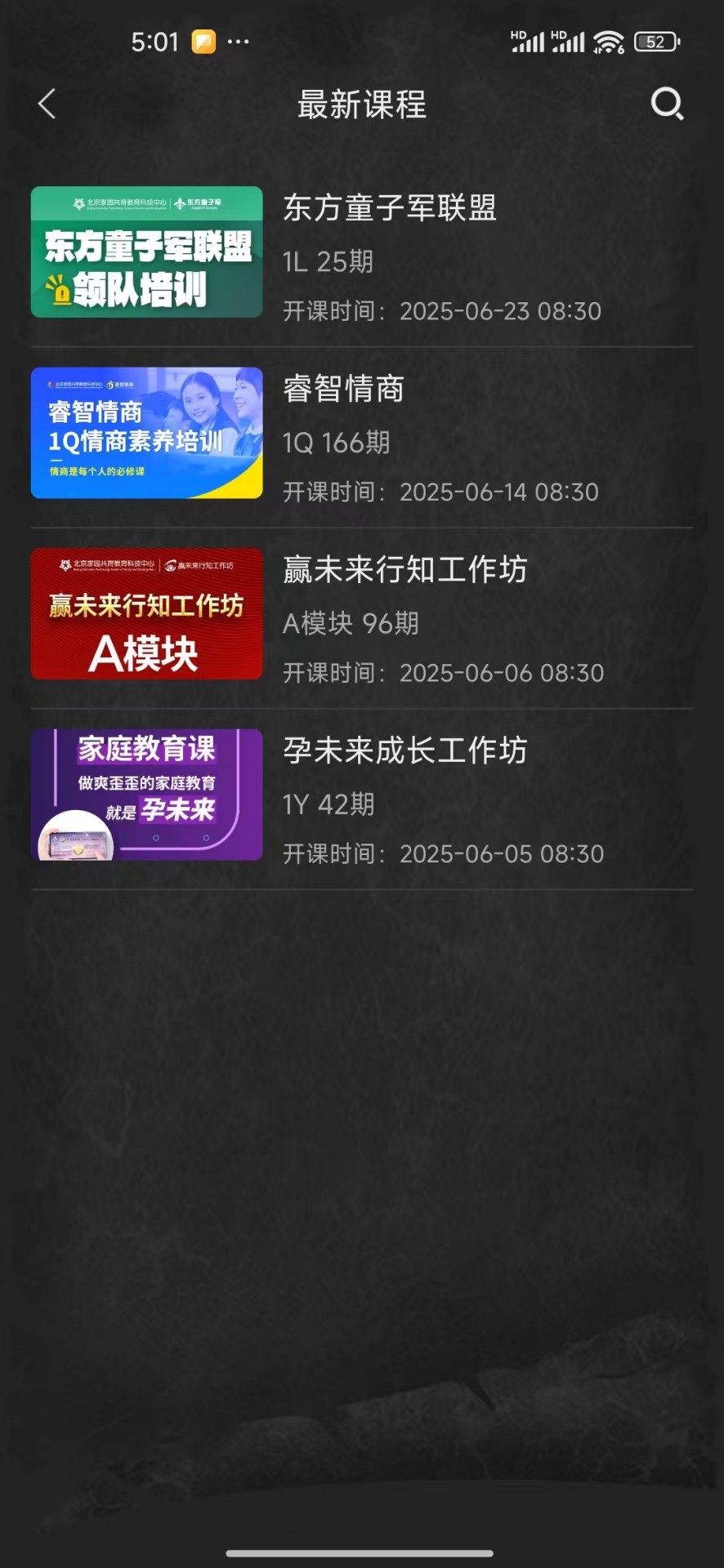
Task: Tap the gesture bar at screen bottom
Action: tap(362, 1555)
